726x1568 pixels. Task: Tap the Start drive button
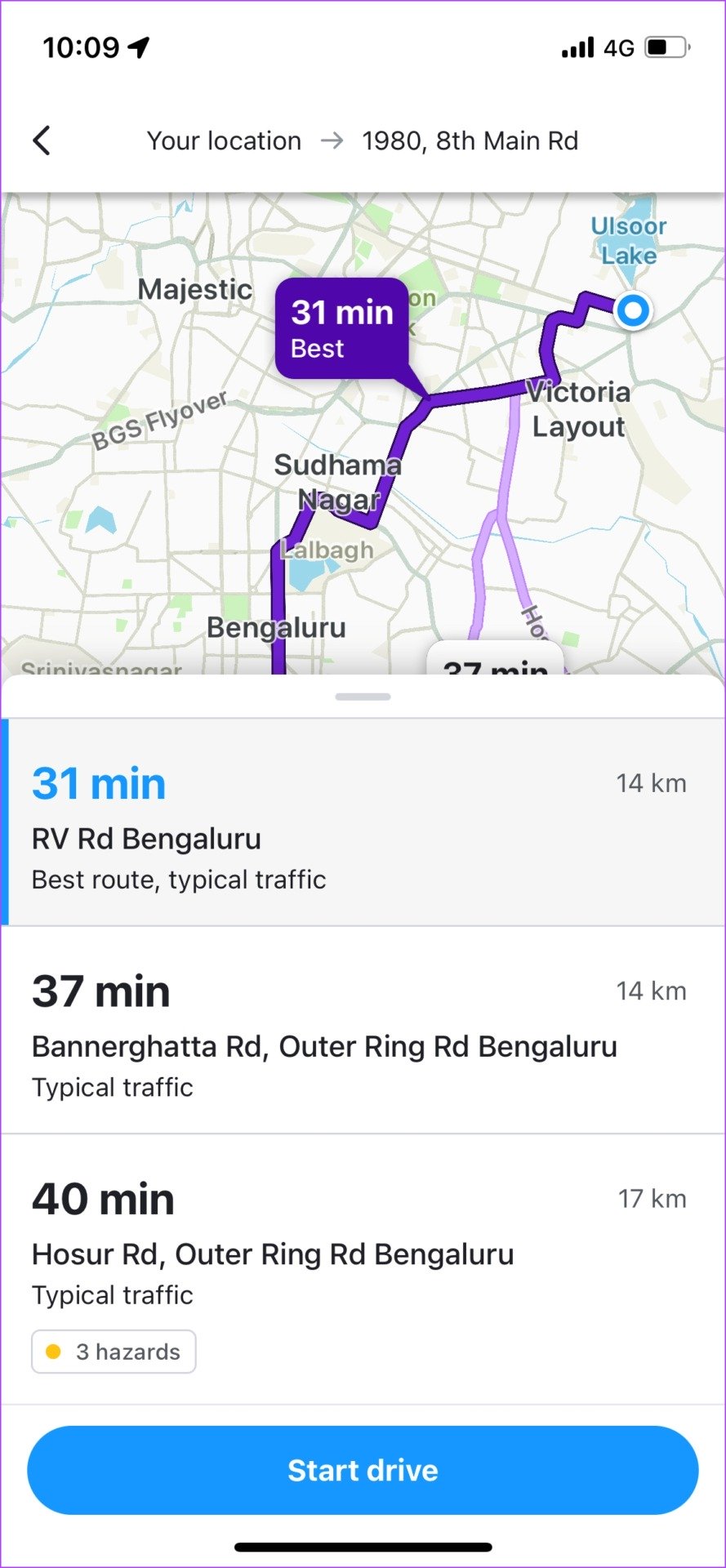pyautogui.click(x=363, y=1470)
